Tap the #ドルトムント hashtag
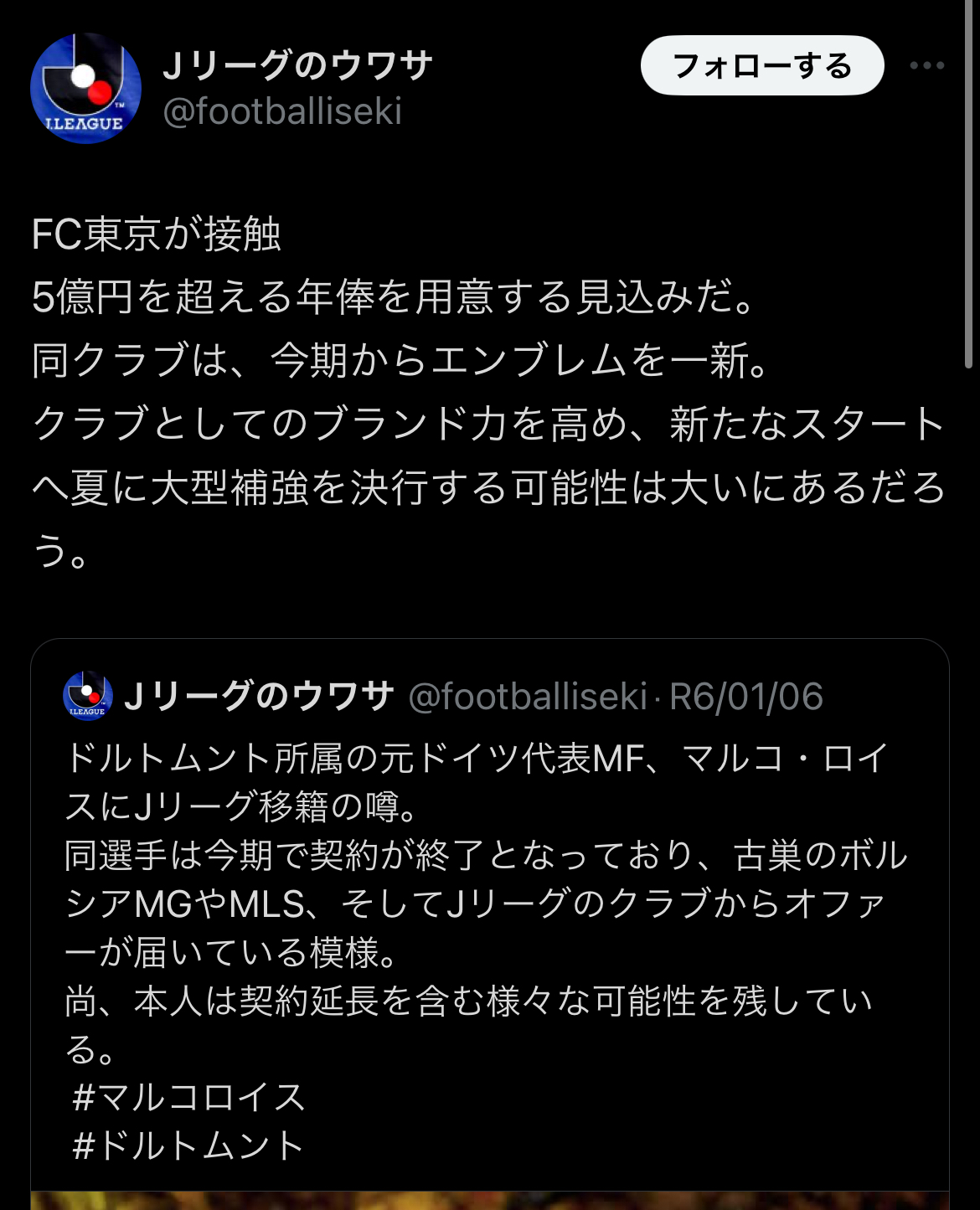This screenshot has width=980, height=1210. pos(189,1146)
